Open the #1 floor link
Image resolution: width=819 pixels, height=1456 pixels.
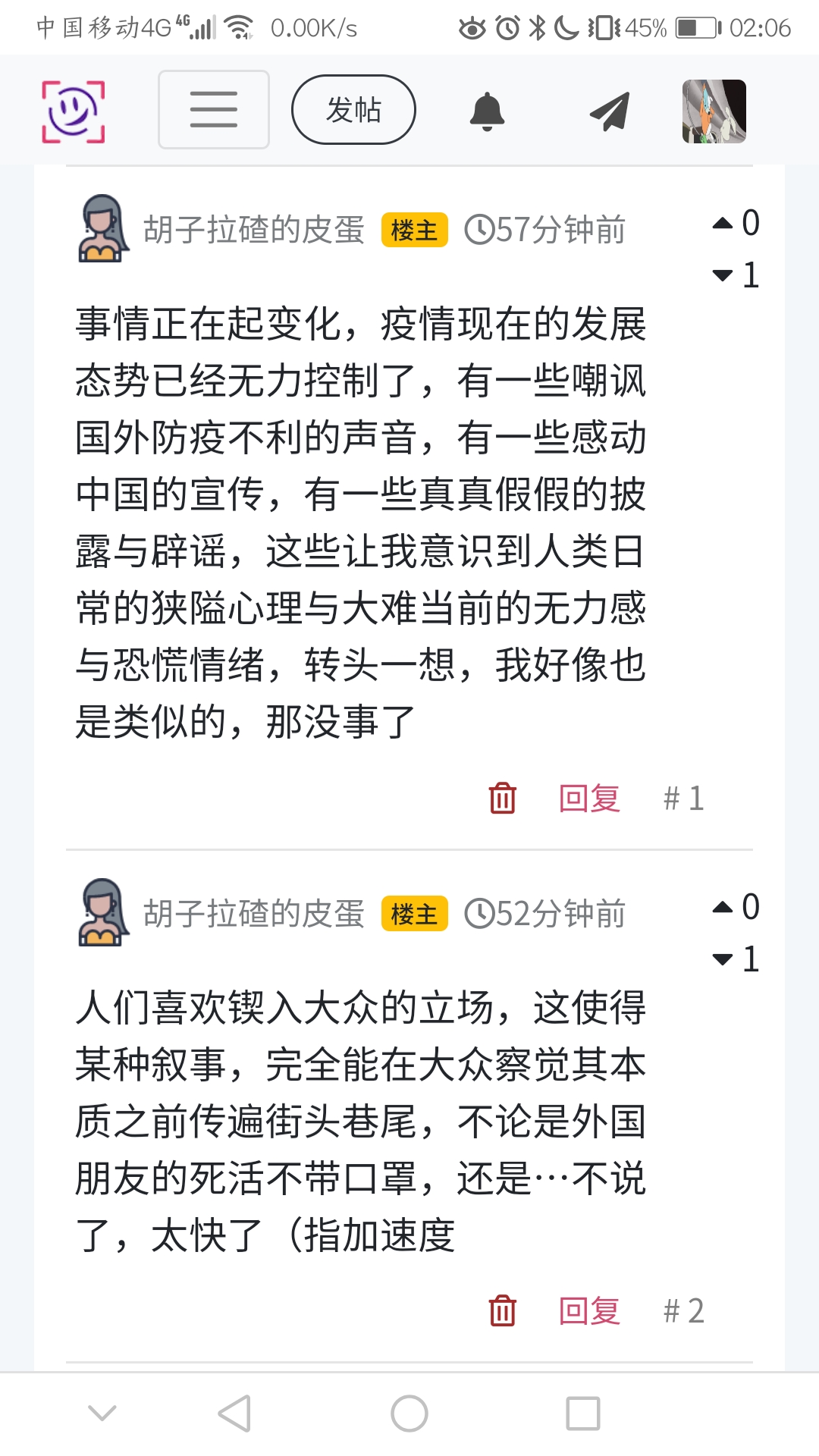coord(683,799)
